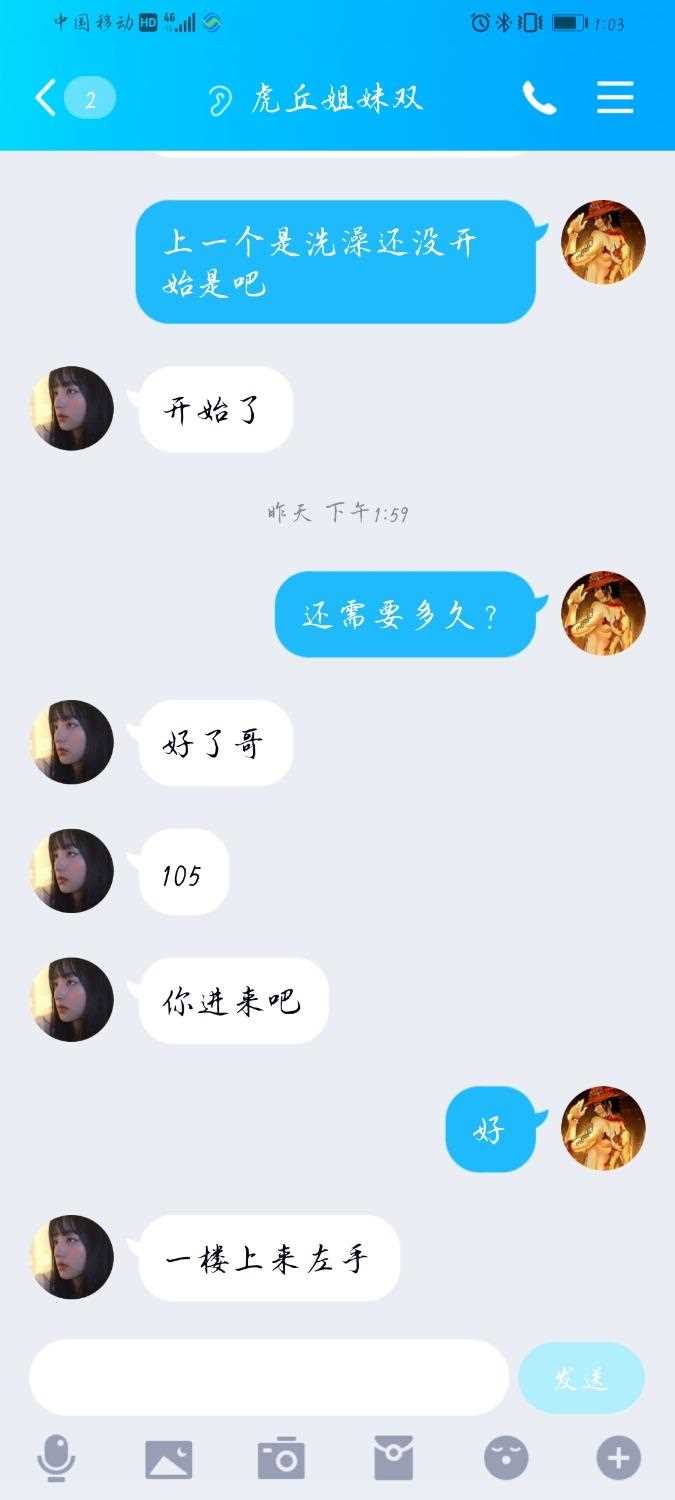The height and width of the screenshot is (1500, 675).
Task: Open the chat settings menu
Action: click(615, 98)
